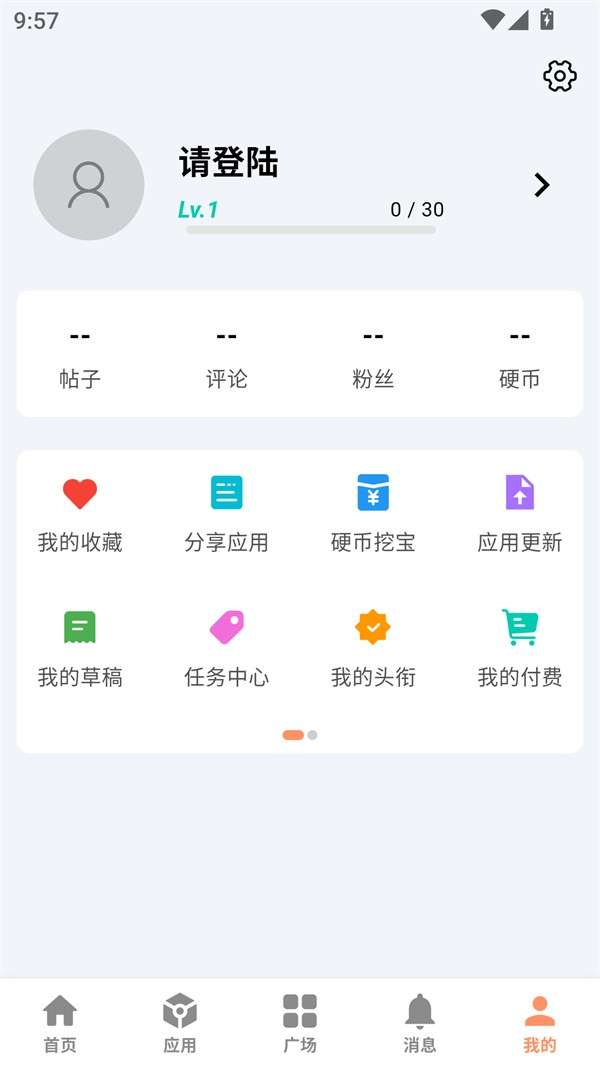Open 我的收藏 favorites

pyautogui.click(x=80, y=514)
